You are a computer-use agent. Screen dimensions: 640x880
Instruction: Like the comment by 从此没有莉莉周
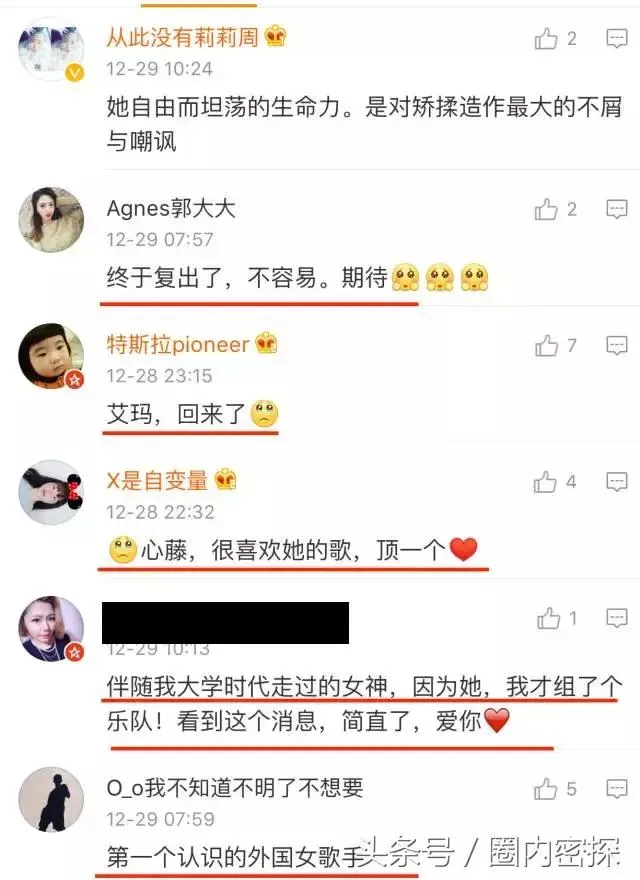click(x=547, y=39)
